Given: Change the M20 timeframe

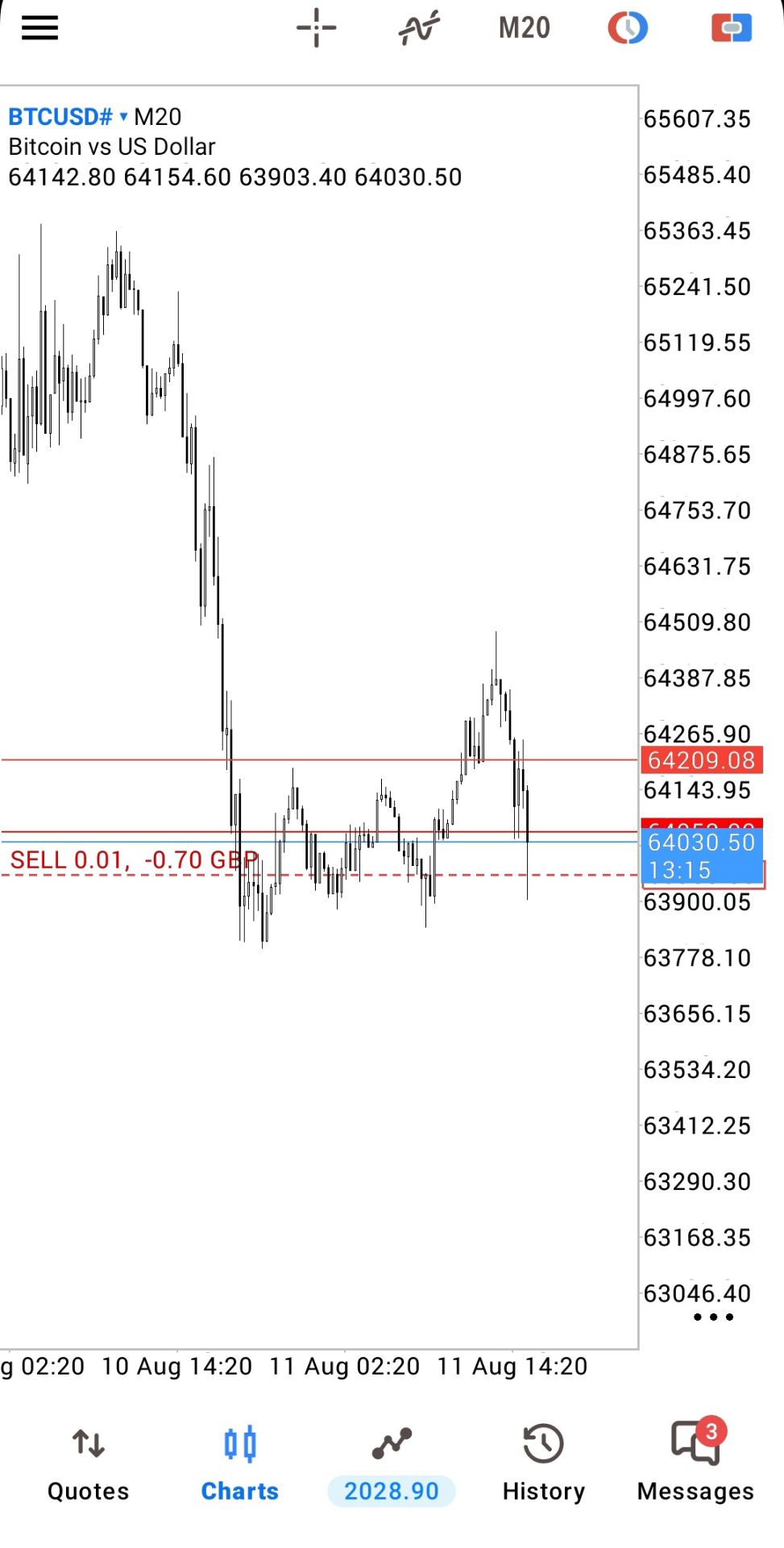Looking at the screenshot, I should coord(524,28).
